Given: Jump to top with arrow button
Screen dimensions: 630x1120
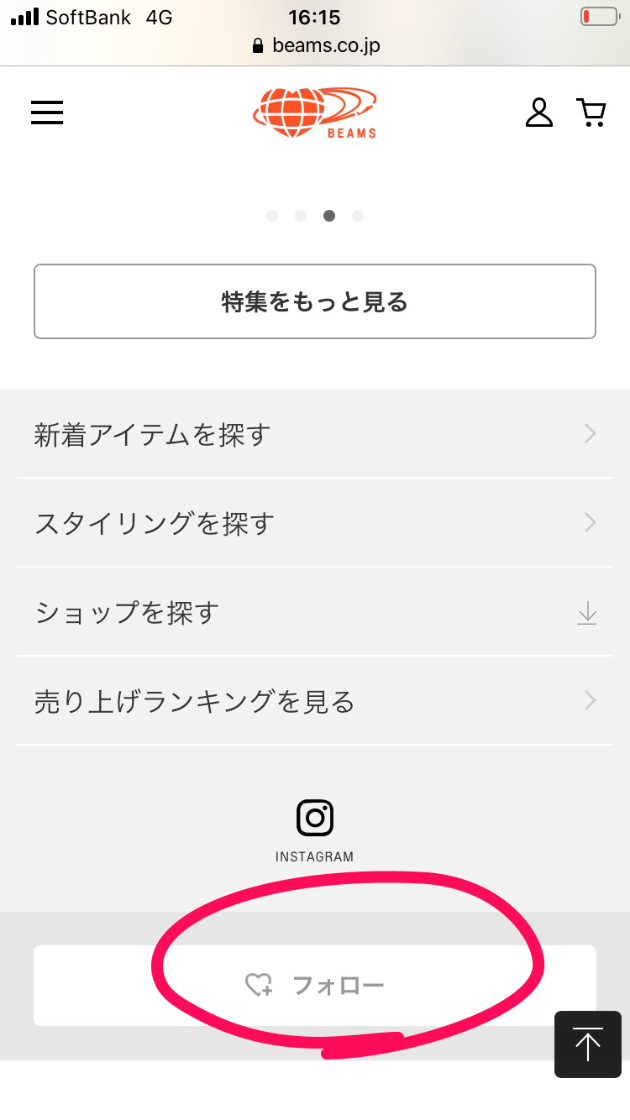Looking at the screenshot, I should [x=588, y=1044].
